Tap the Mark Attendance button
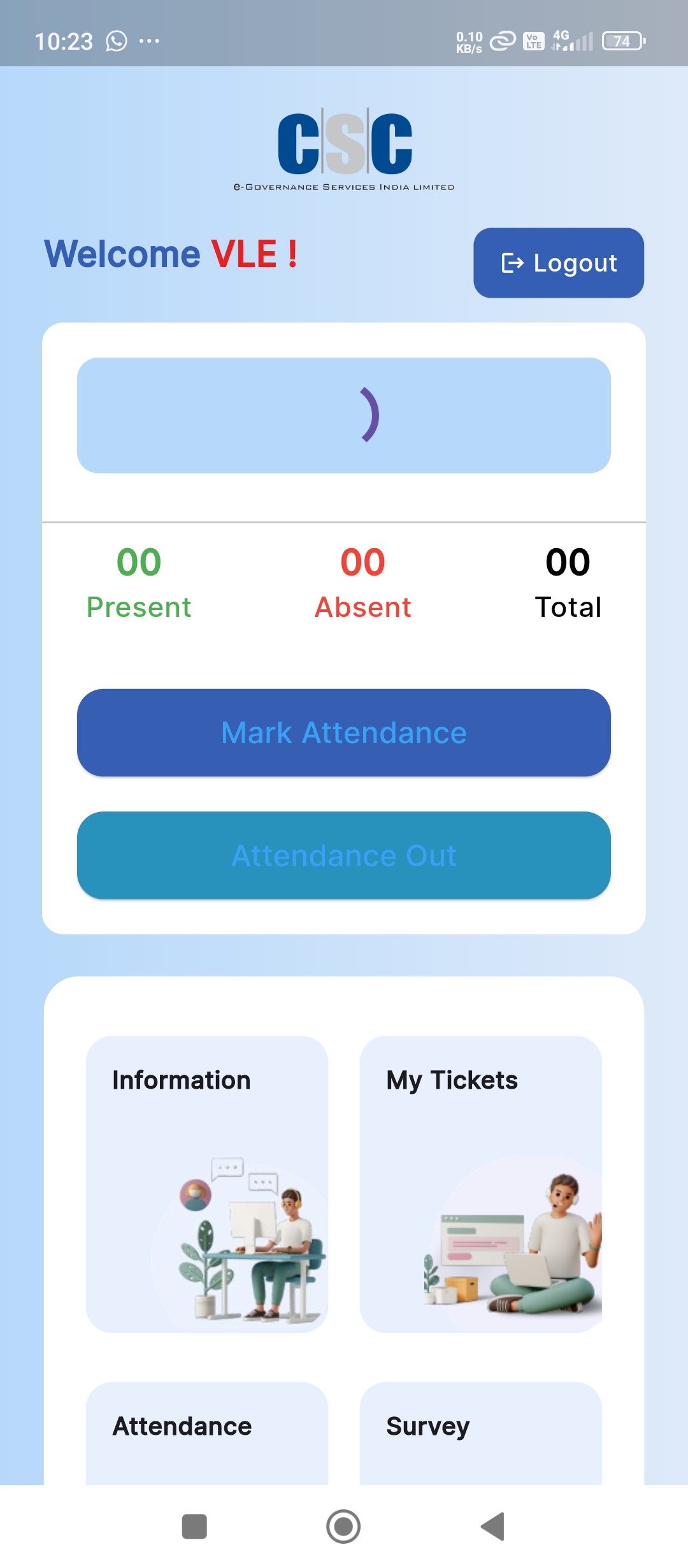The image size is (688, 1568). [x=344, y=732]
